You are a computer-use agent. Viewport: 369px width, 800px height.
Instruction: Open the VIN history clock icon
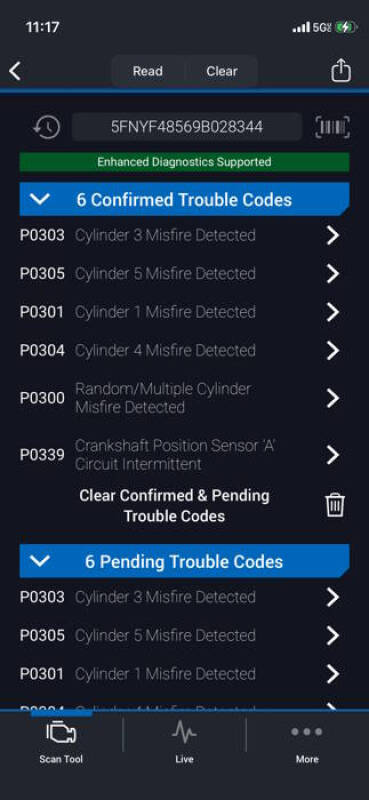(46, 127)
